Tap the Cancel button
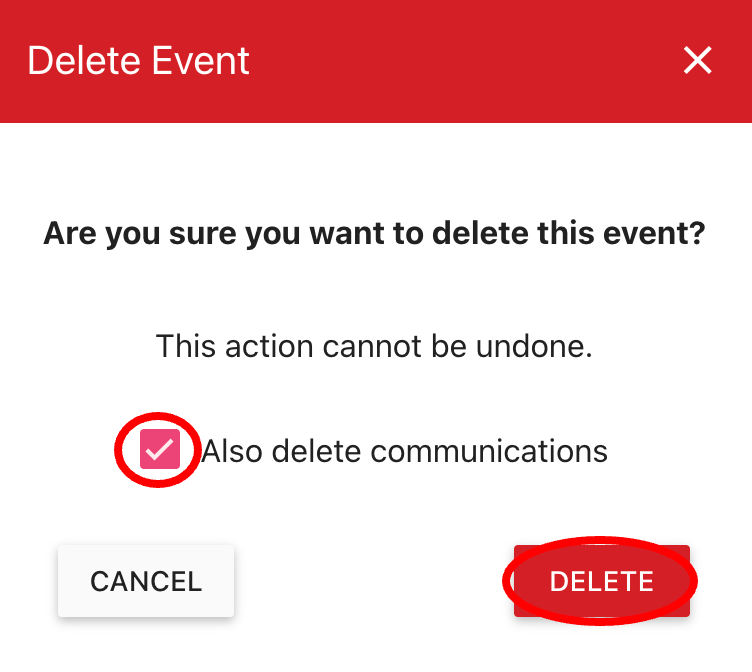 pos(146,581)
